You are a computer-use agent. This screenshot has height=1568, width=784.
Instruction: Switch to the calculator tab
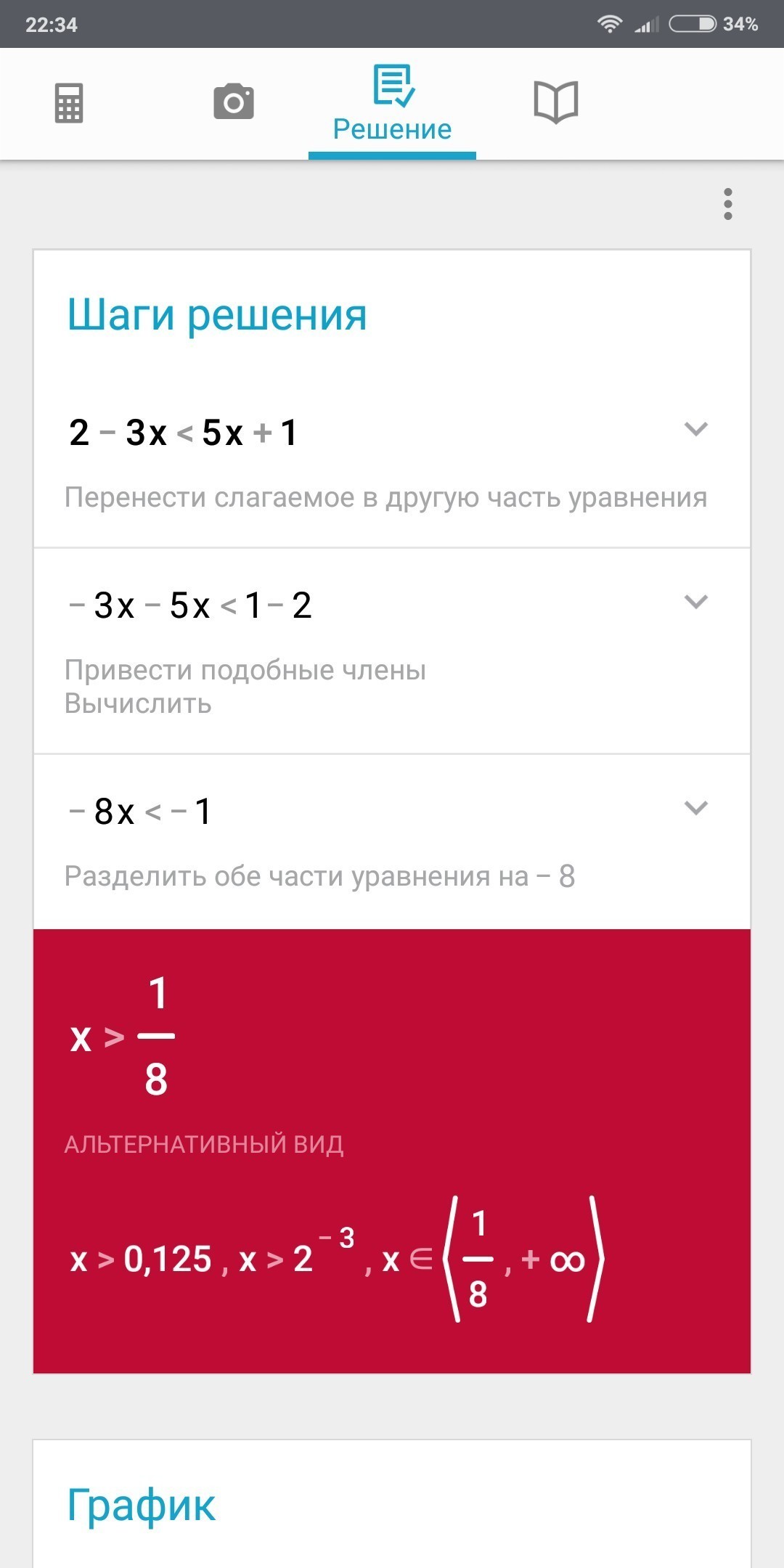point(69,103)
